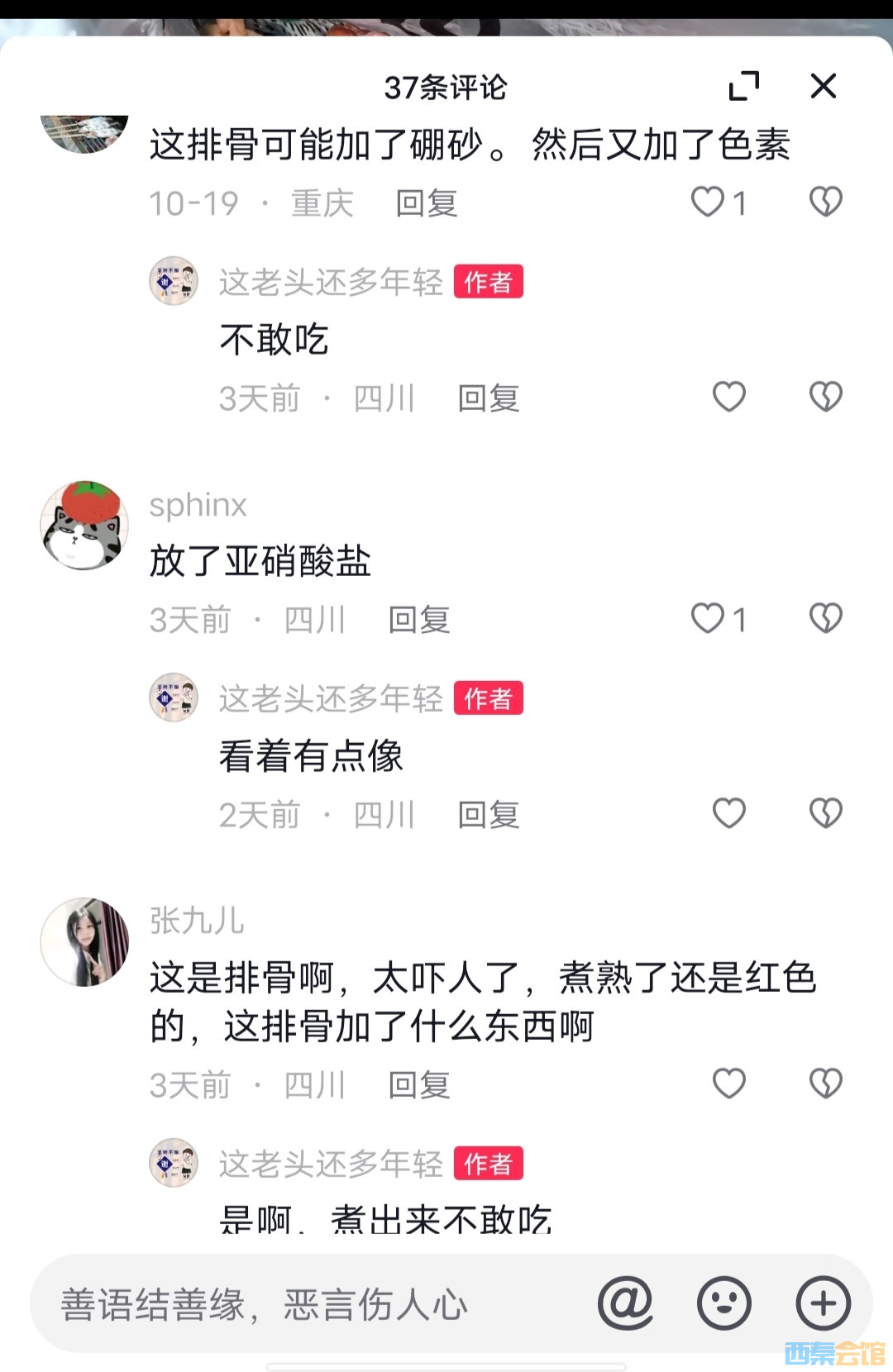Open sphinx's profile avatar
Viewport: 893px width, 1372px height.
click(x=84, y=526)
